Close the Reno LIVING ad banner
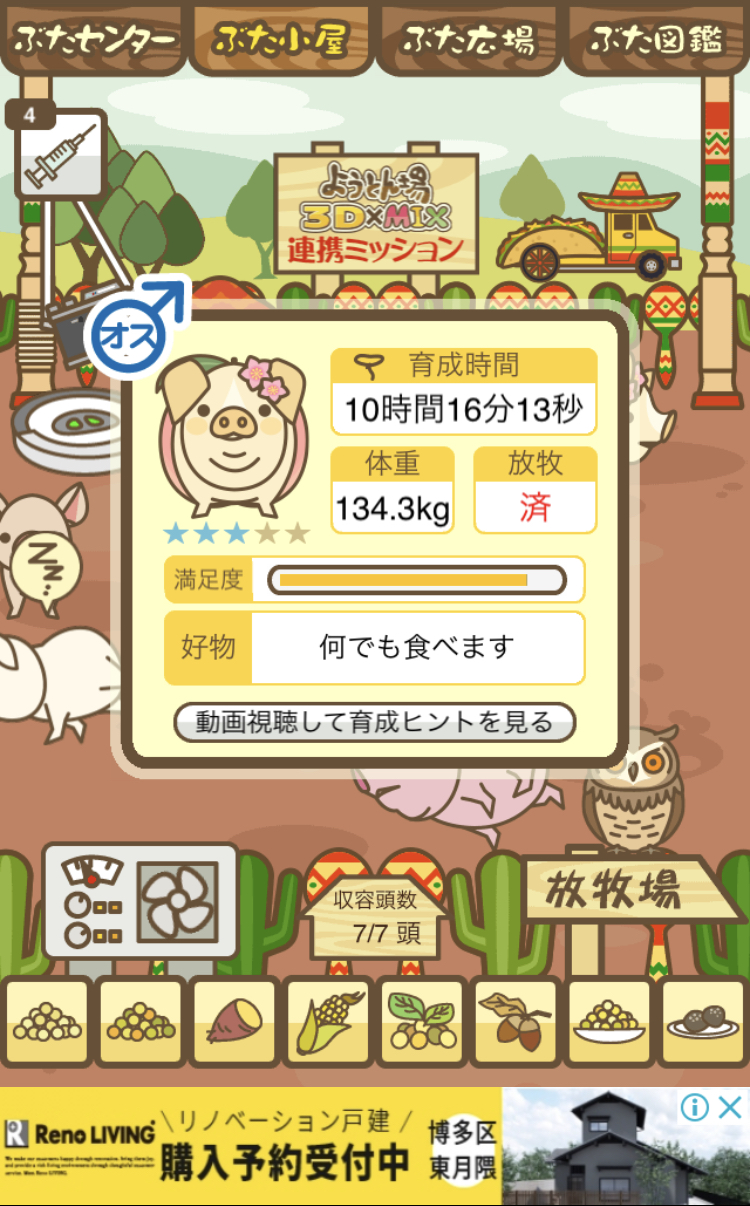 pos(731,1107)
